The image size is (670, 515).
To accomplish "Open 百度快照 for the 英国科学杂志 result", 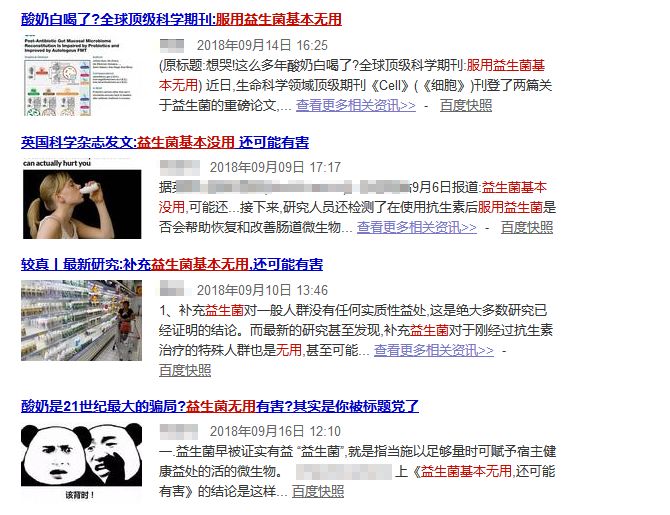I will [526, 227].
